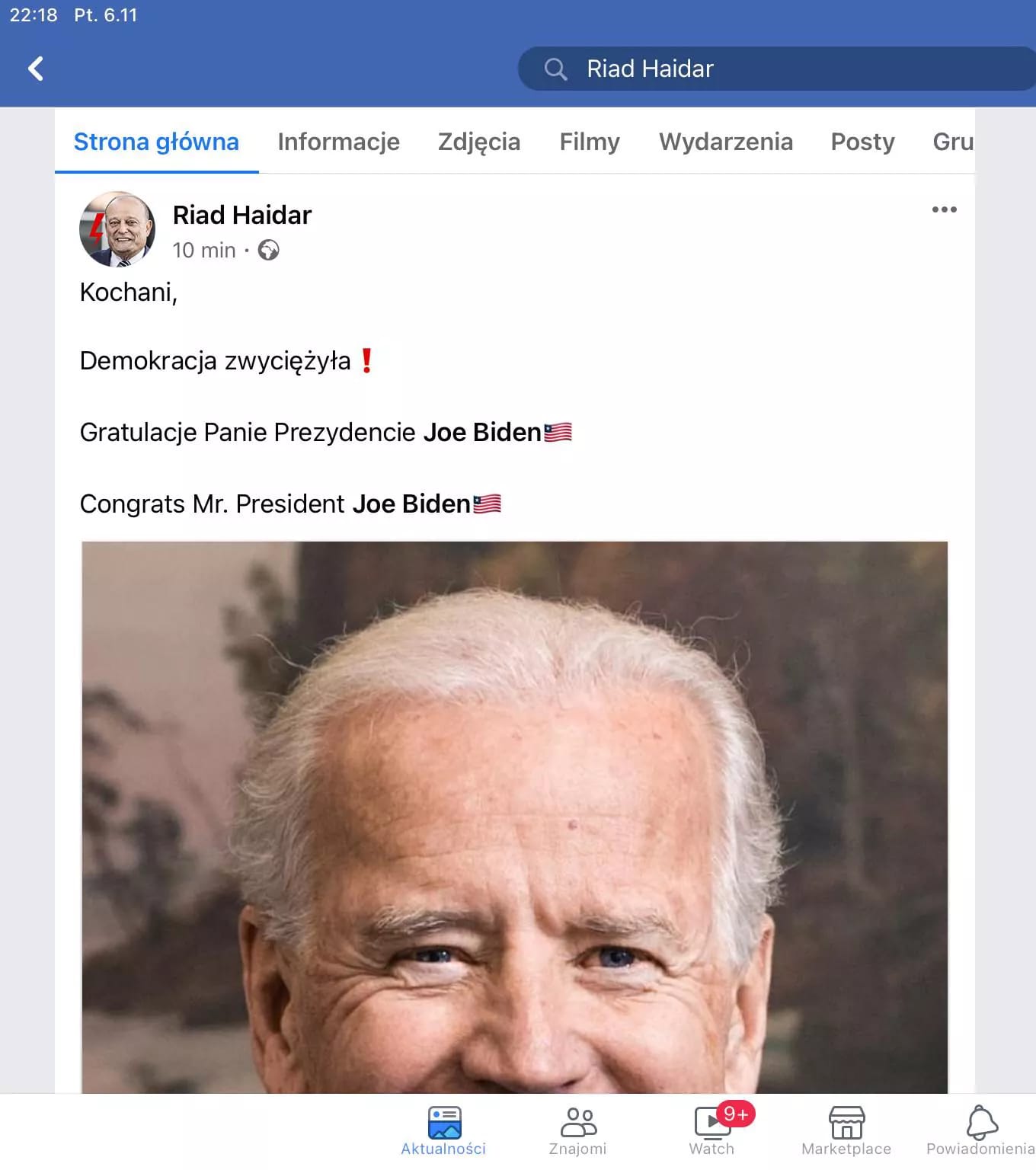
Task: Switch to the Posty tab
Action: 862,142
